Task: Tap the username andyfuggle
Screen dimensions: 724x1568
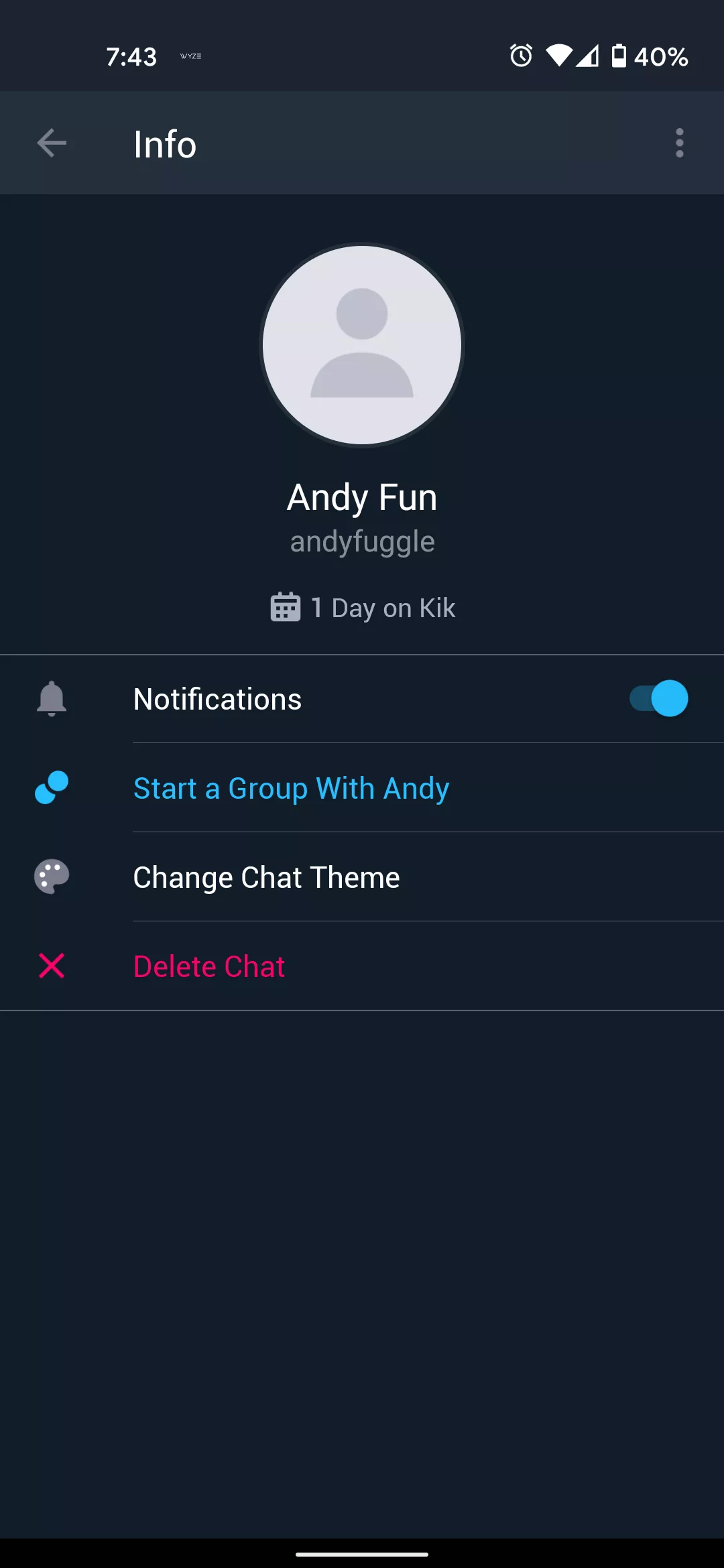Action: [x=361, y=541]
